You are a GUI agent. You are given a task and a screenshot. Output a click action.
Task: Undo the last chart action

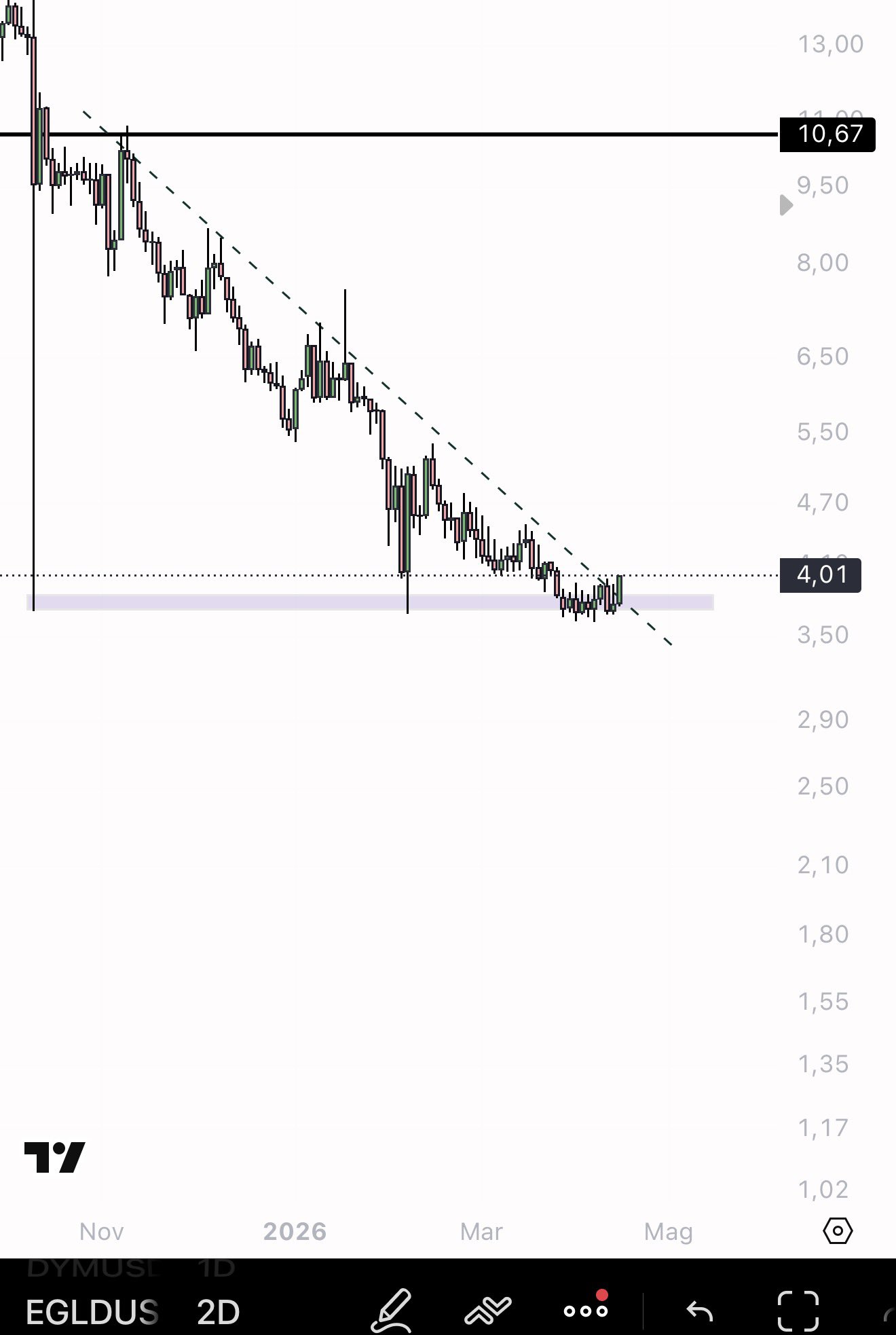click(x=699, y=1310)
